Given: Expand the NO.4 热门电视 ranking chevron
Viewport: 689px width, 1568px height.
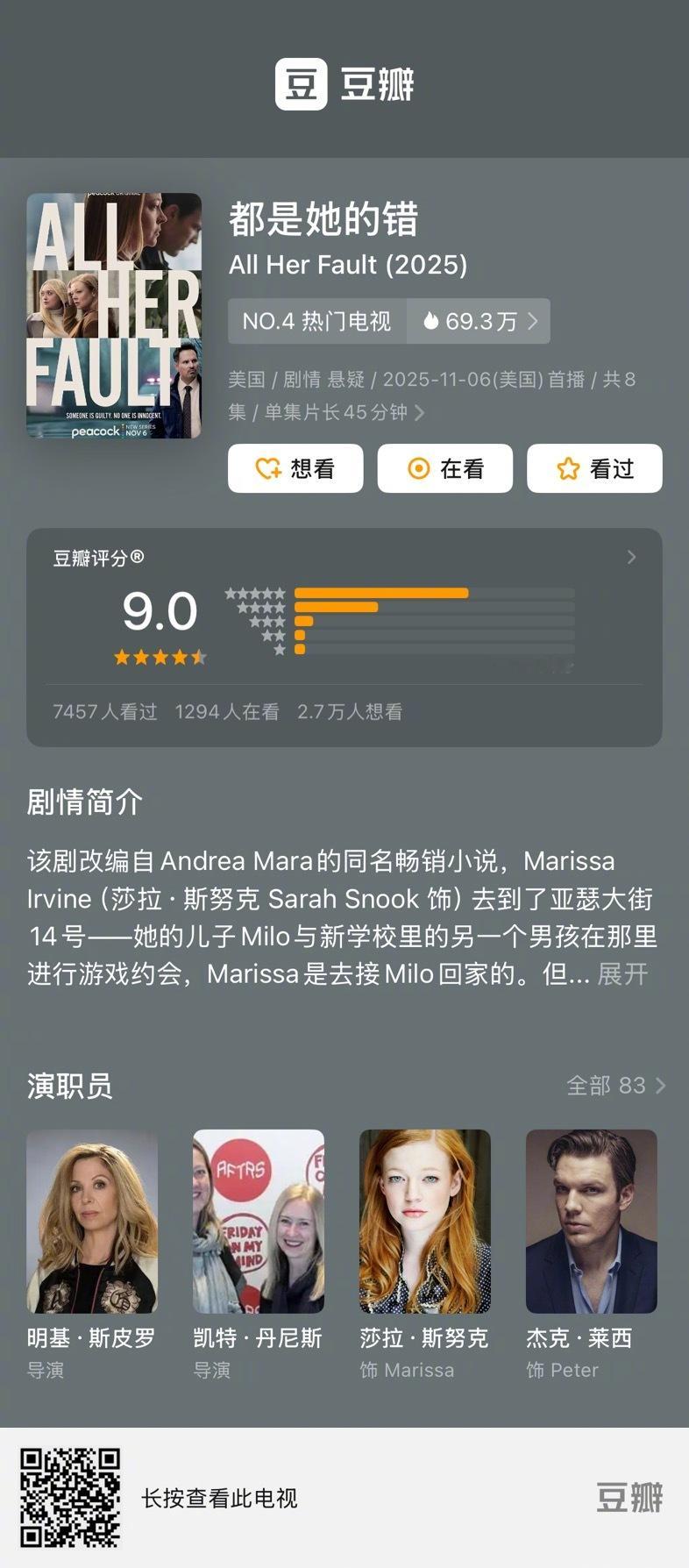Looking at the screenshot, I should tap(533, 321).
